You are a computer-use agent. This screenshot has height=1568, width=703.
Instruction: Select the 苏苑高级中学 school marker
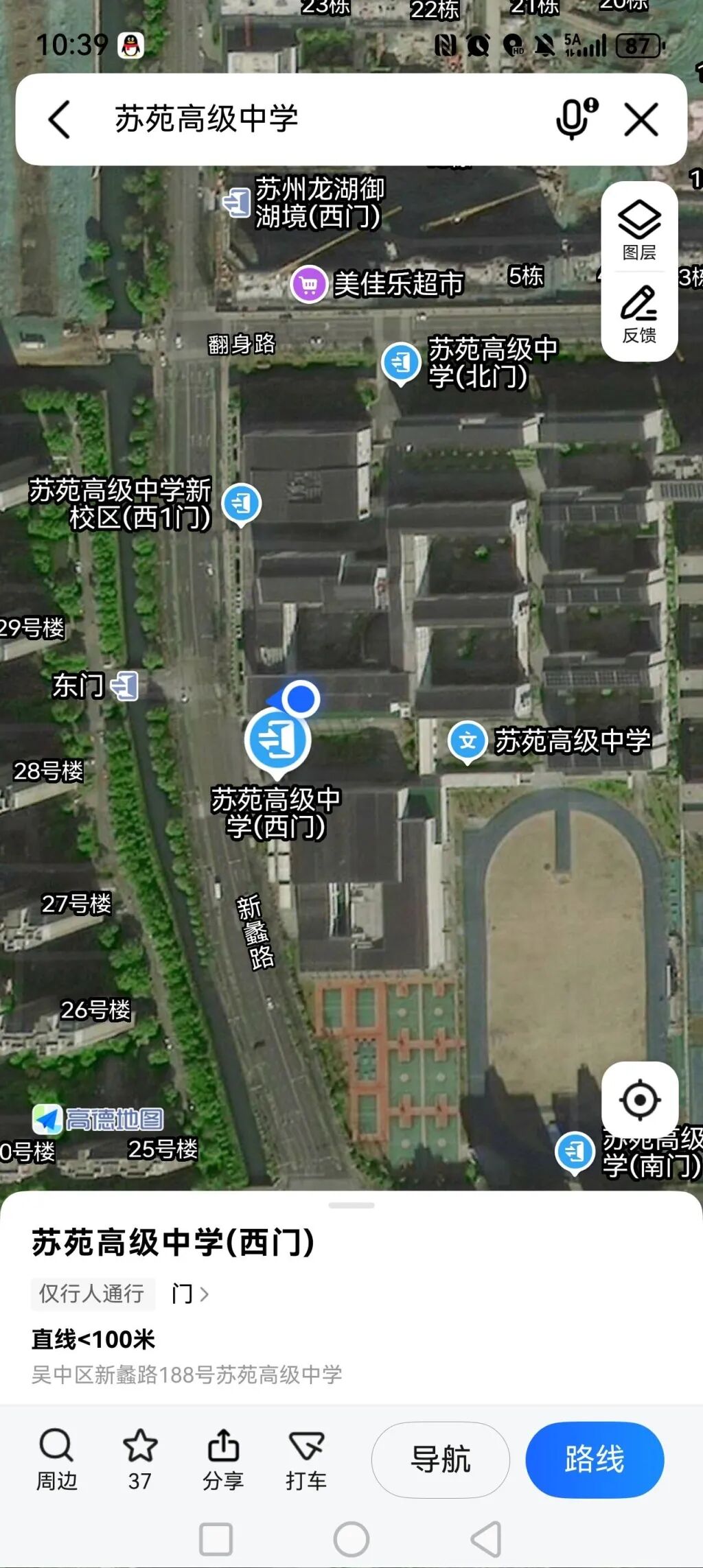[x=468, y=741]
